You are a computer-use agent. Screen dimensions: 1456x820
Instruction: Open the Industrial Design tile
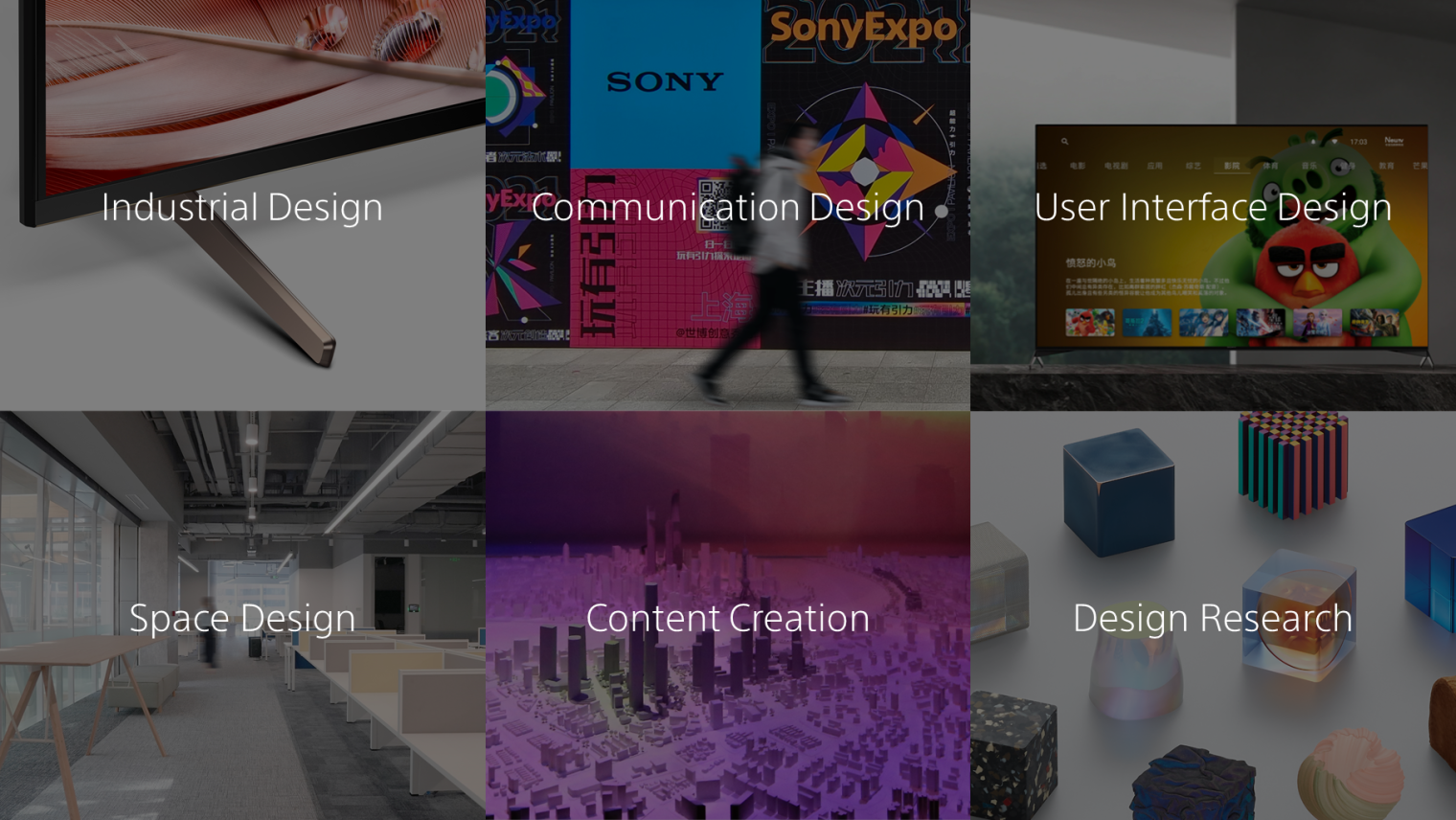point(242,207)
